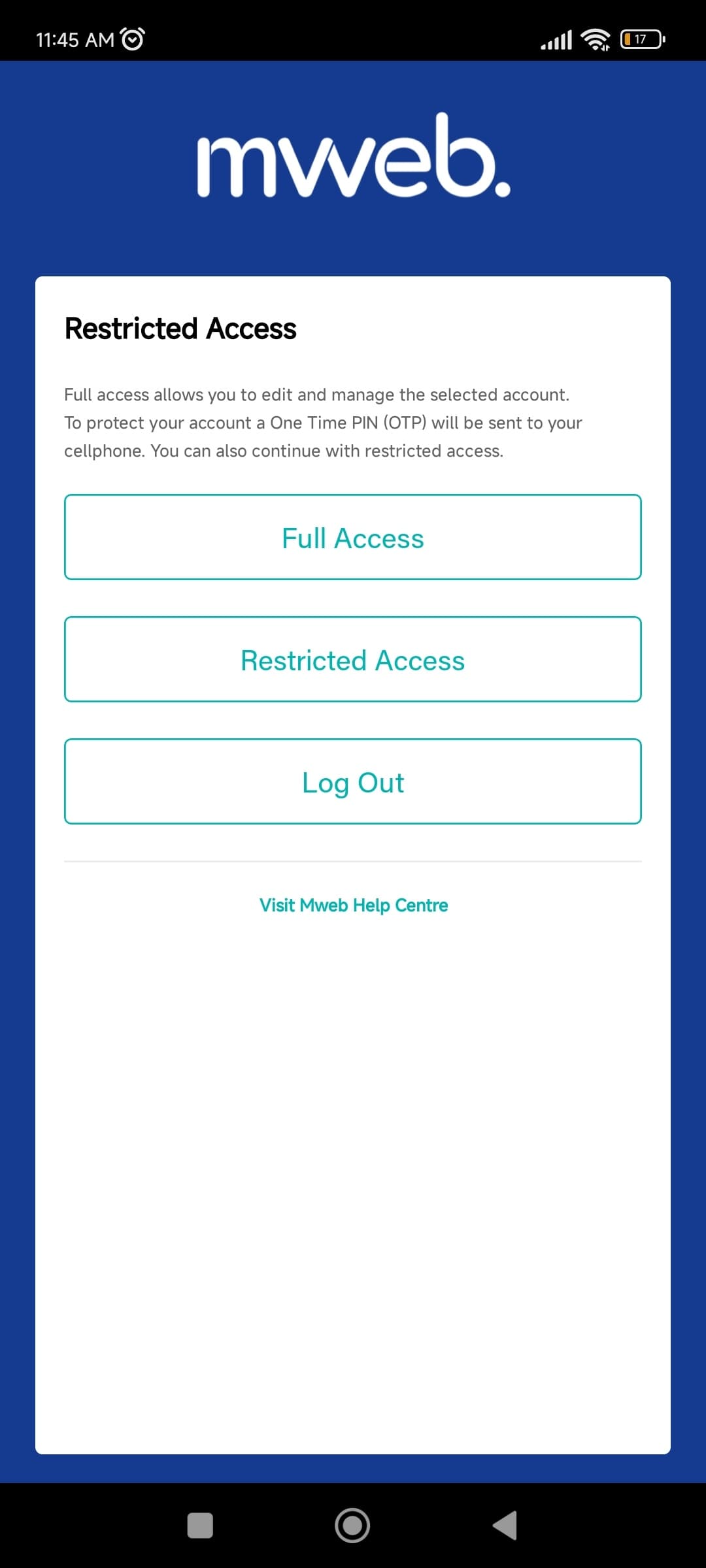Tap the OTP explanation paragraph text

[x=324, y=422]
